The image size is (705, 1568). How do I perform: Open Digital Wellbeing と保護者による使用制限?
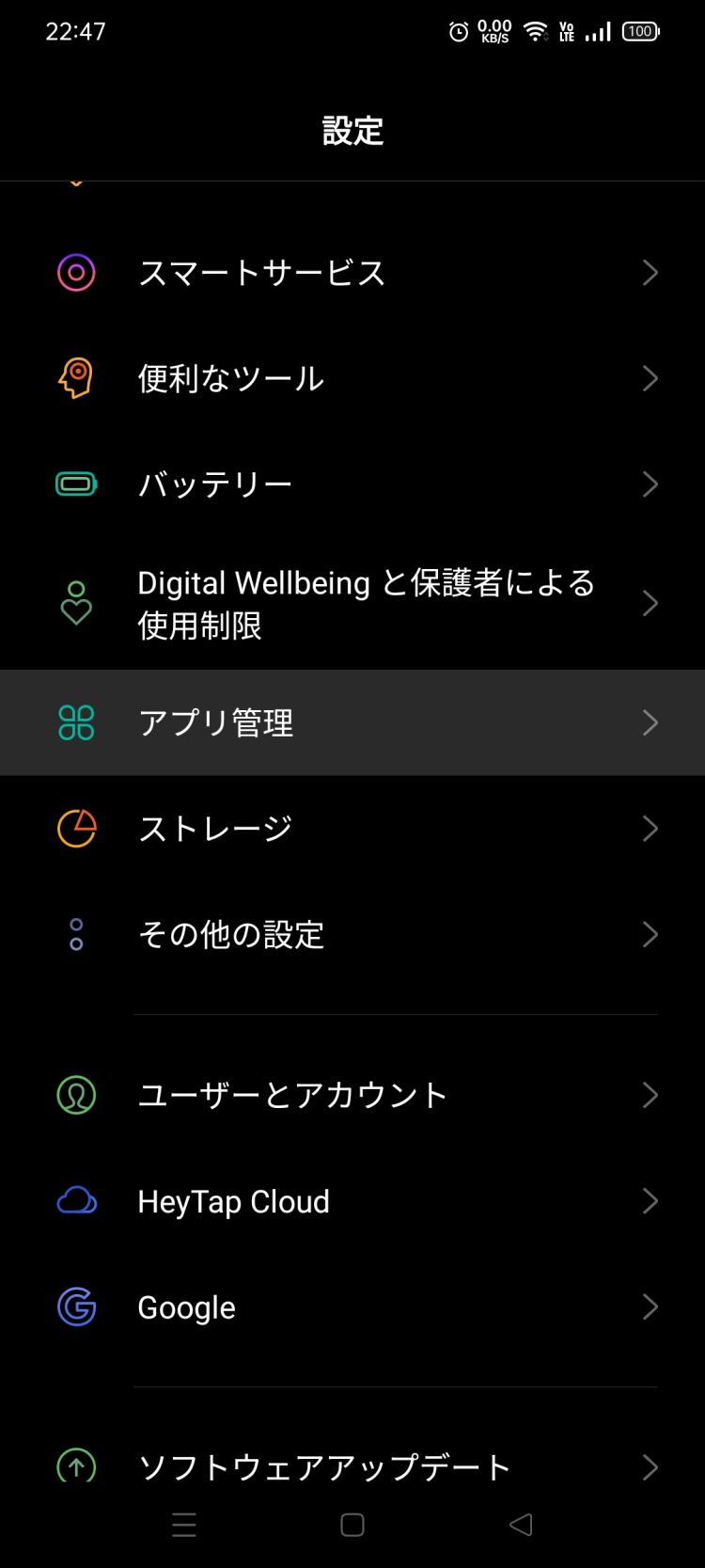(x=352, y=603)
